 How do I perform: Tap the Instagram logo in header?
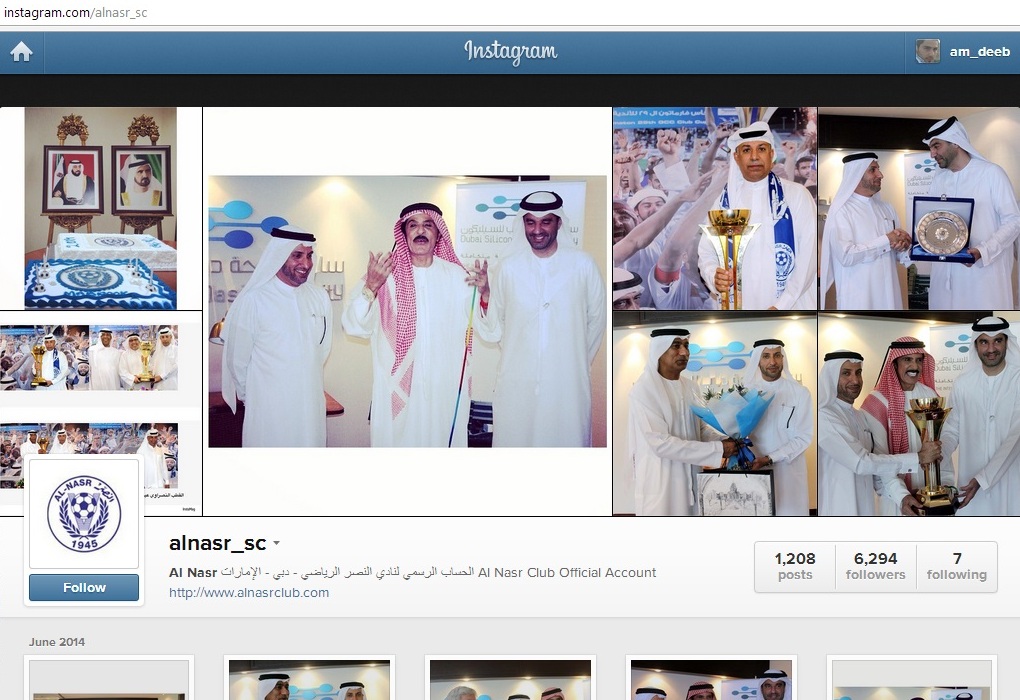(x=510, y=51)
